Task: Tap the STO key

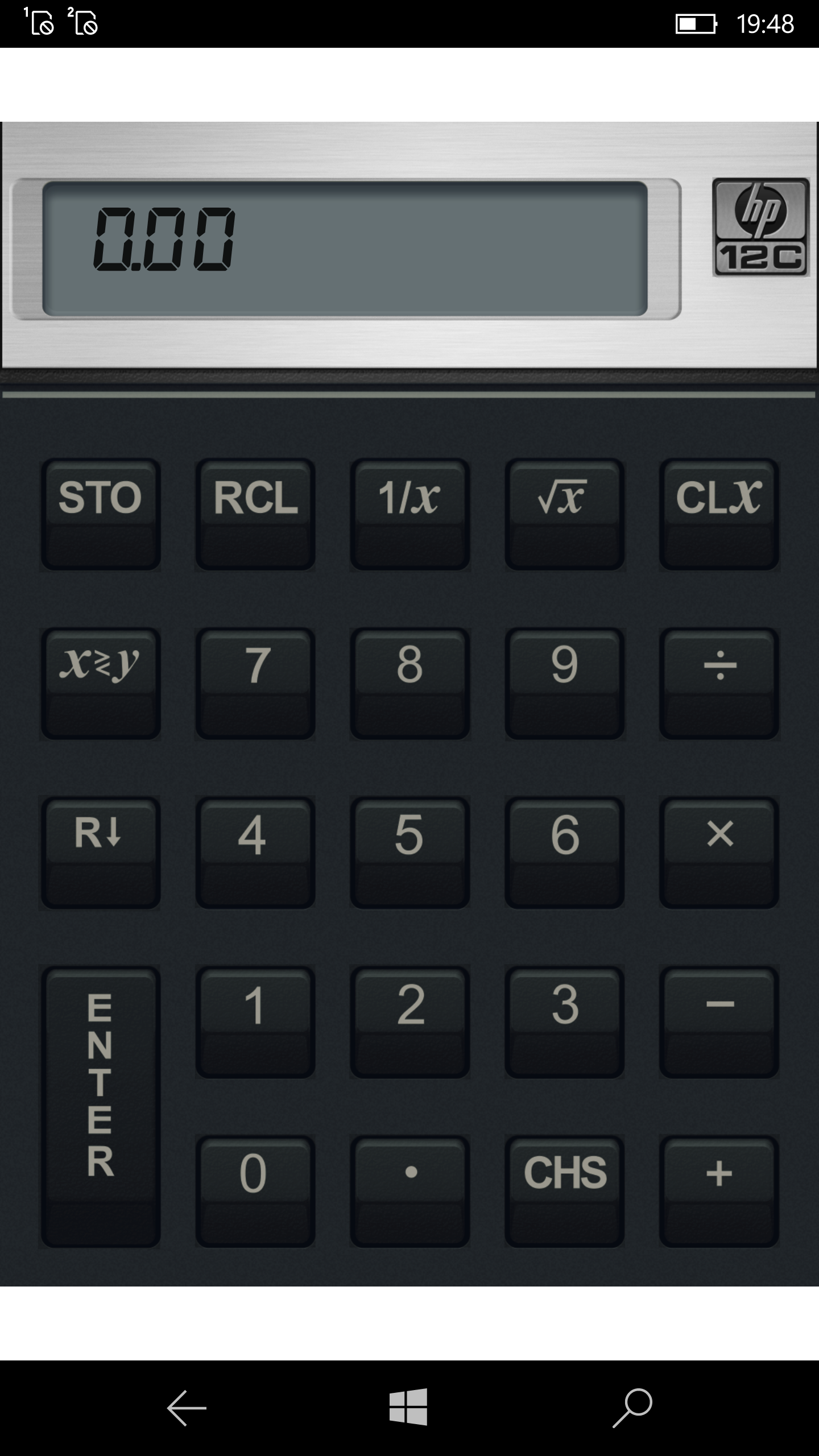Action: tap(100, 514)
